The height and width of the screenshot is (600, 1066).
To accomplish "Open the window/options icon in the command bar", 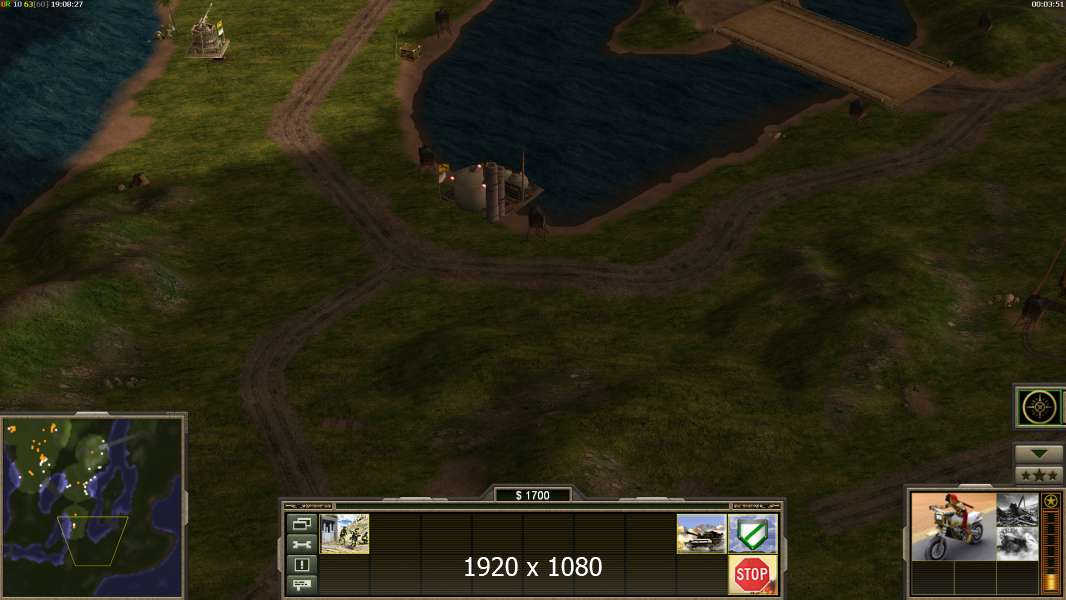I will [301, 523].
